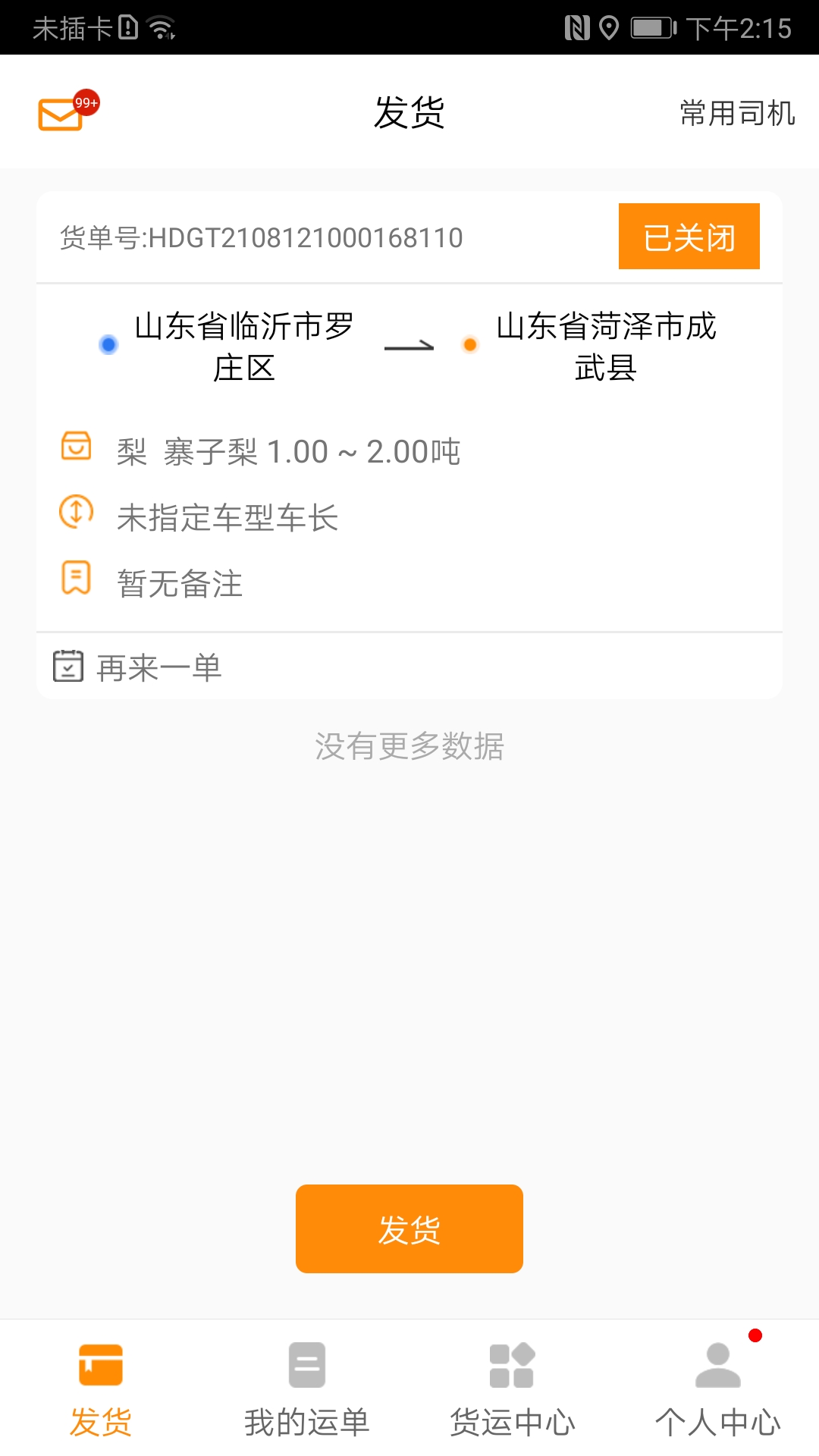The width and height of the screenshot is (819, 1456).
Task: Tap 再来一单 to reorder
Action: [x=138, y=667]
